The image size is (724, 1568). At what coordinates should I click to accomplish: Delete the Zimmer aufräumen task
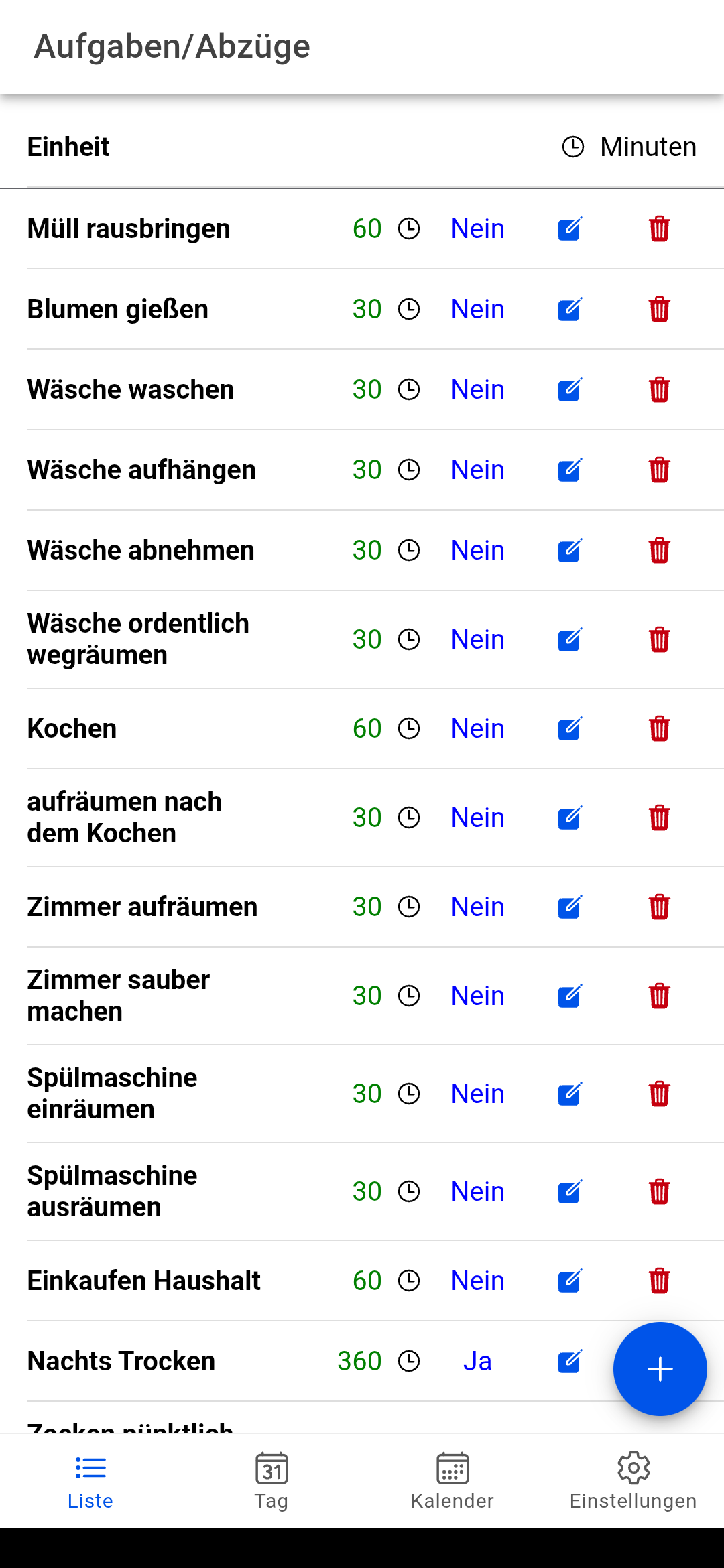(x=659, y=907)
